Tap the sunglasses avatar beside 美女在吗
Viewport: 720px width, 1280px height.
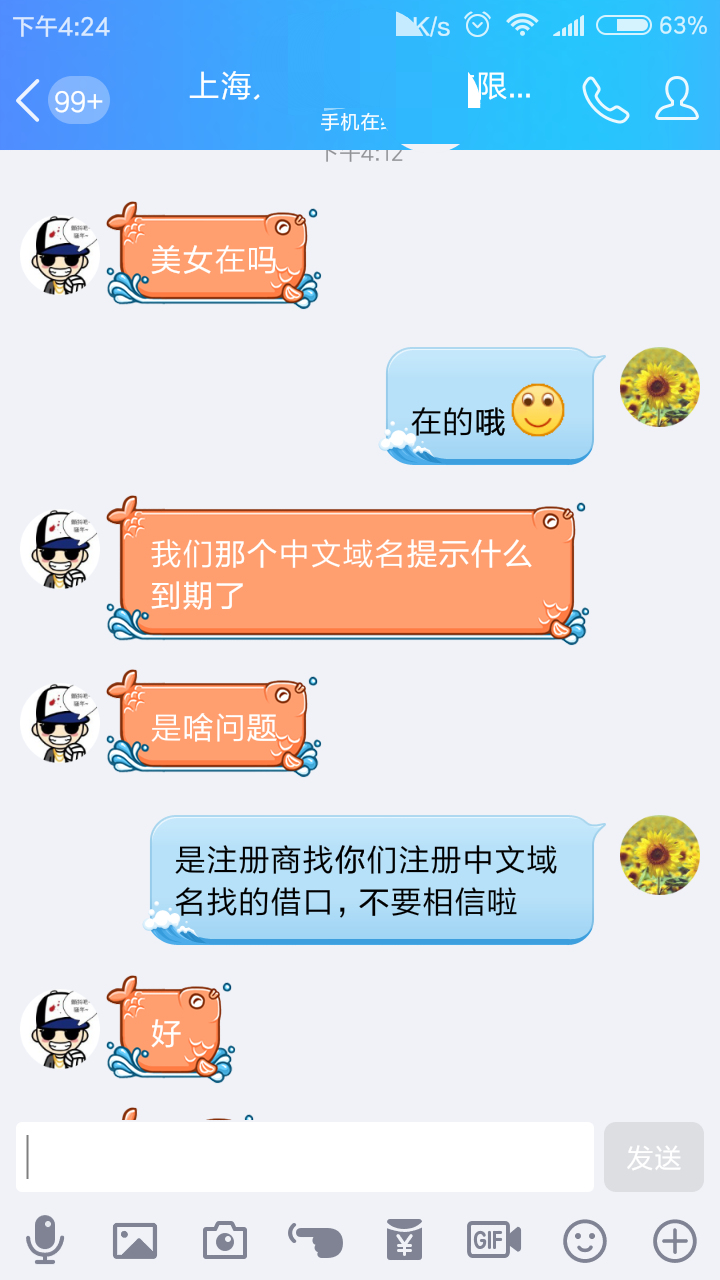60,255
